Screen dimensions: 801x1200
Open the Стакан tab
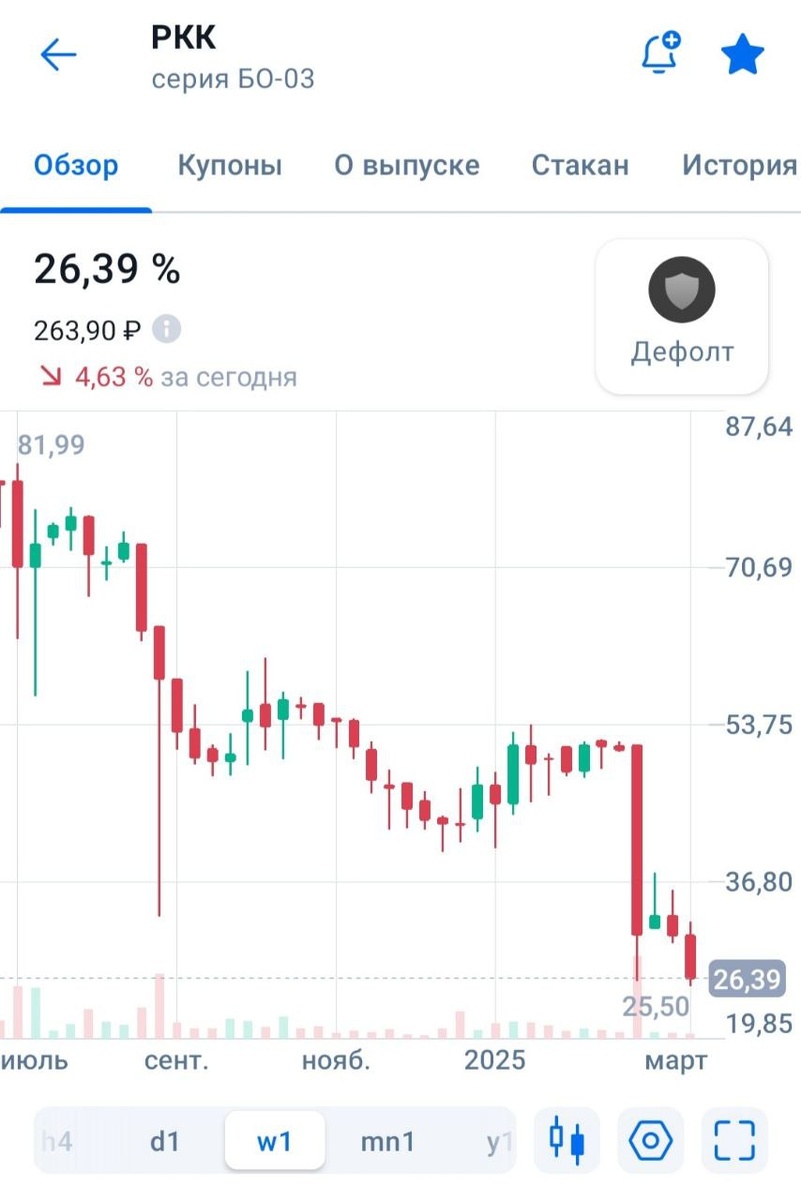(x=579, y=165)
